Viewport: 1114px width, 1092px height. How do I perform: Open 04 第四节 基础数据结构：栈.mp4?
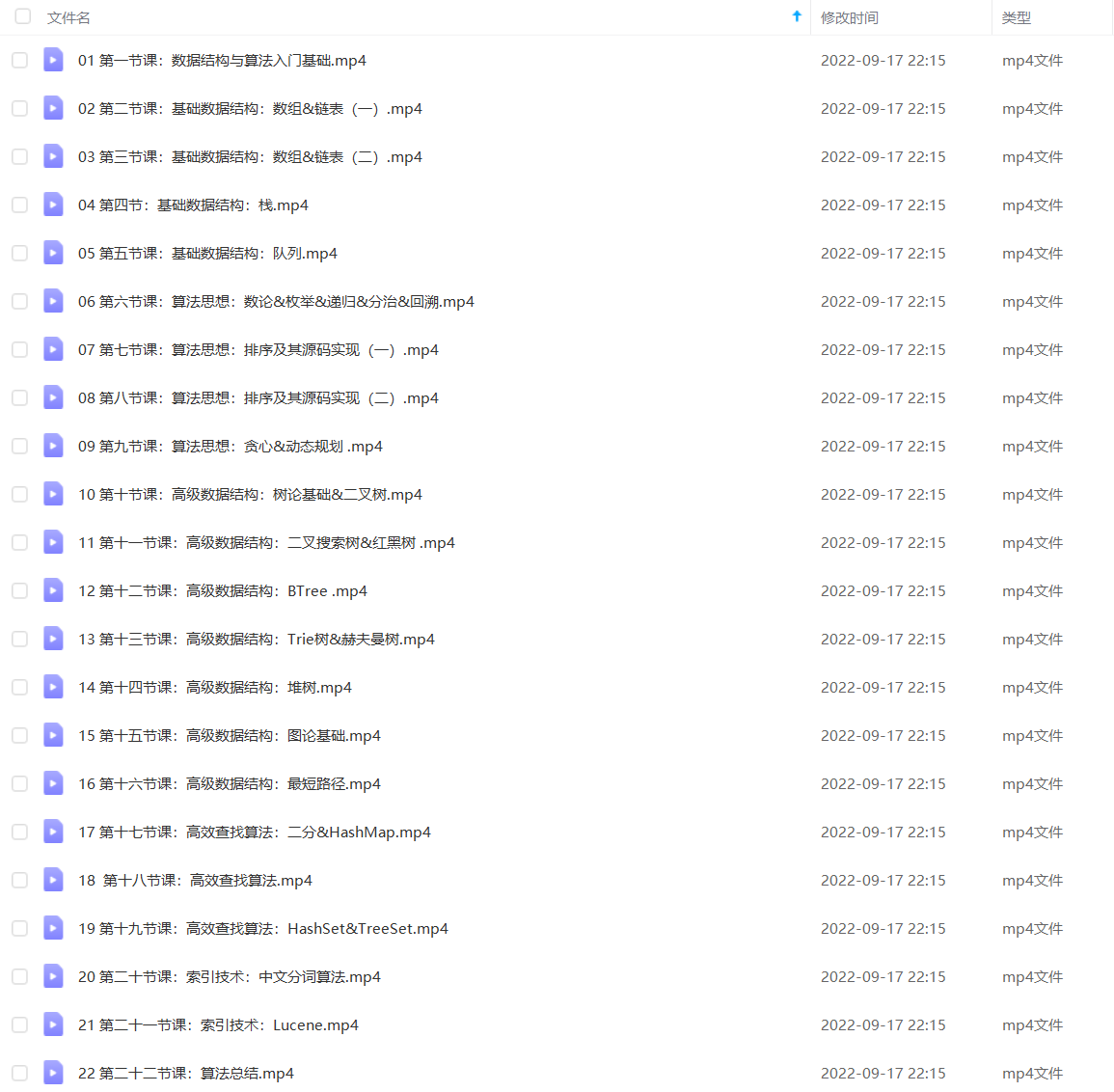(x=193, y=205)
